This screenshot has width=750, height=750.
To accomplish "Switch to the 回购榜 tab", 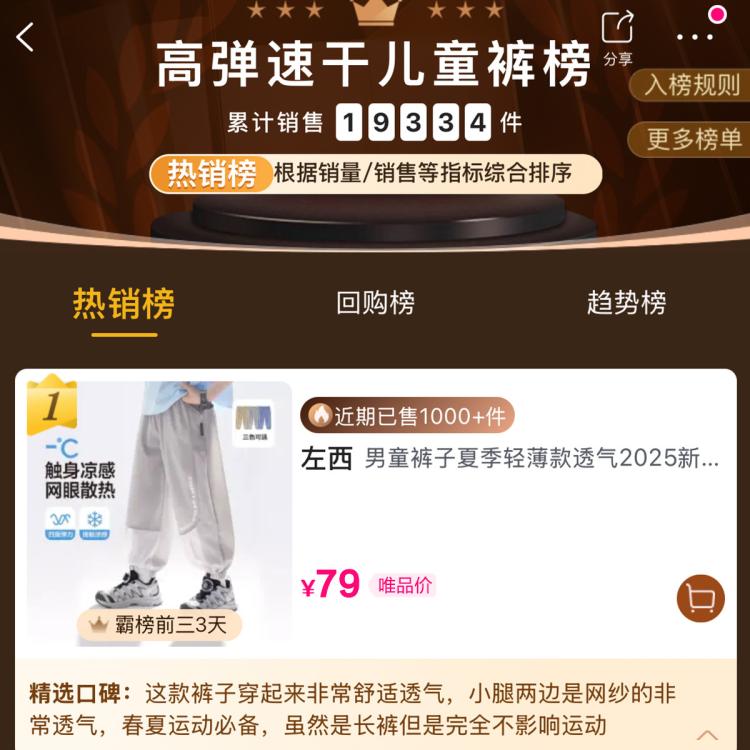I will tap(375, 304).
